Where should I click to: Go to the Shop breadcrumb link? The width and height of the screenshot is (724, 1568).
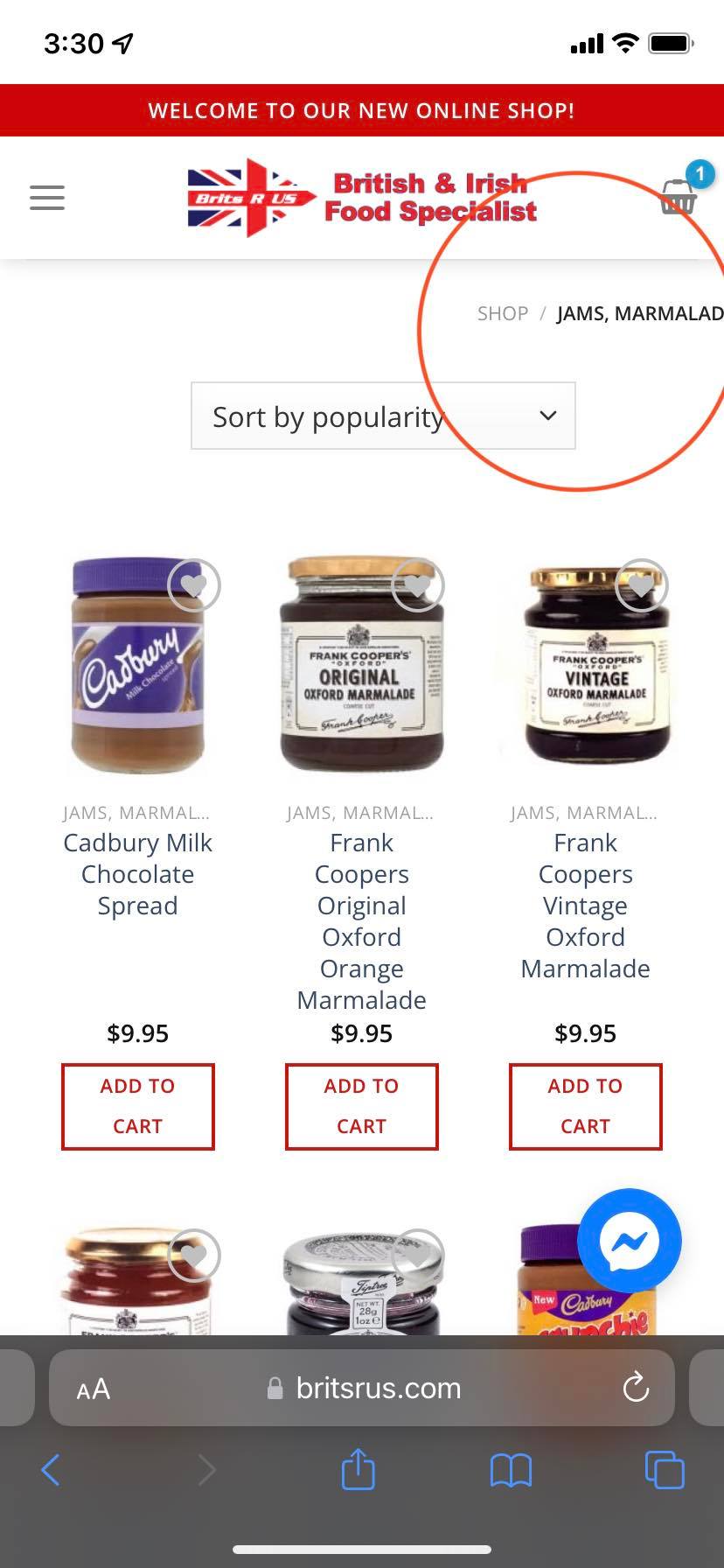[x=503, y=313]
